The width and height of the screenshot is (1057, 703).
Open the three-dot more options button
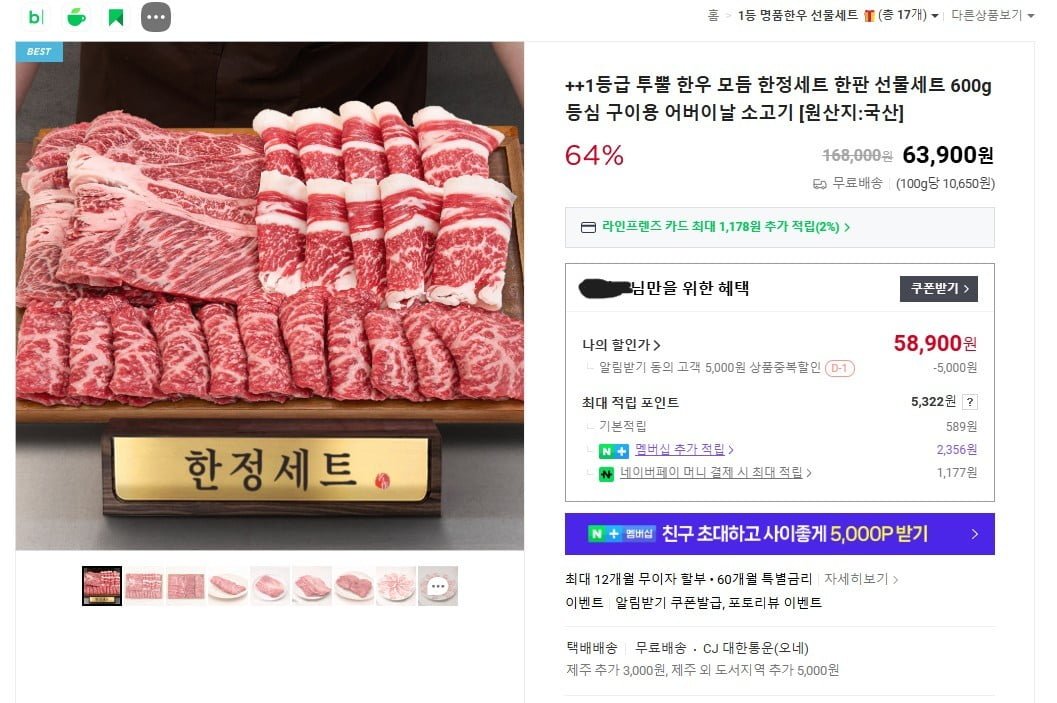coord(156,17)
